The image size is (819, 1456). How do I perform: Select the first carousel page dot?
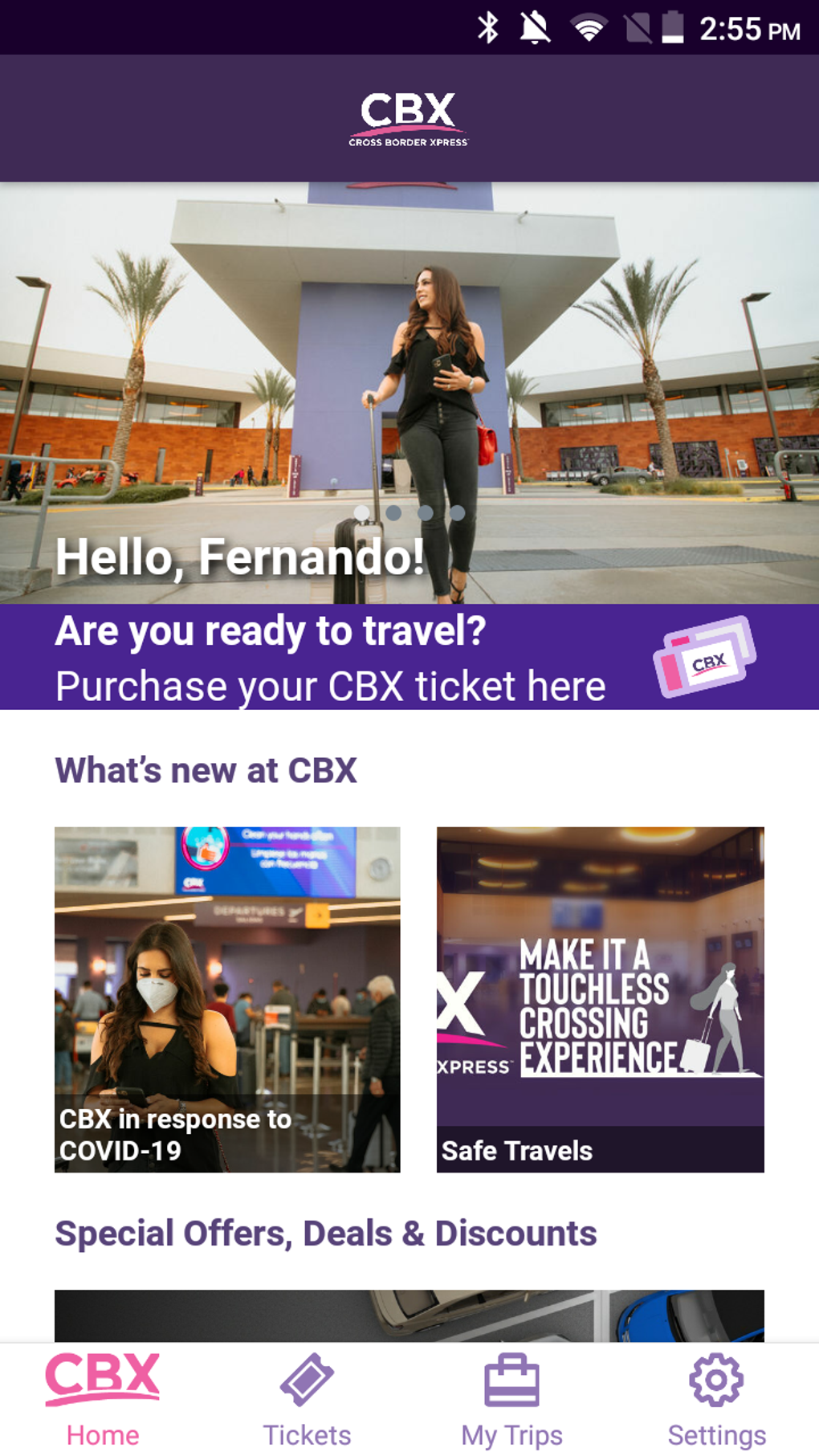pyautogui.click(x=361, y=511)
